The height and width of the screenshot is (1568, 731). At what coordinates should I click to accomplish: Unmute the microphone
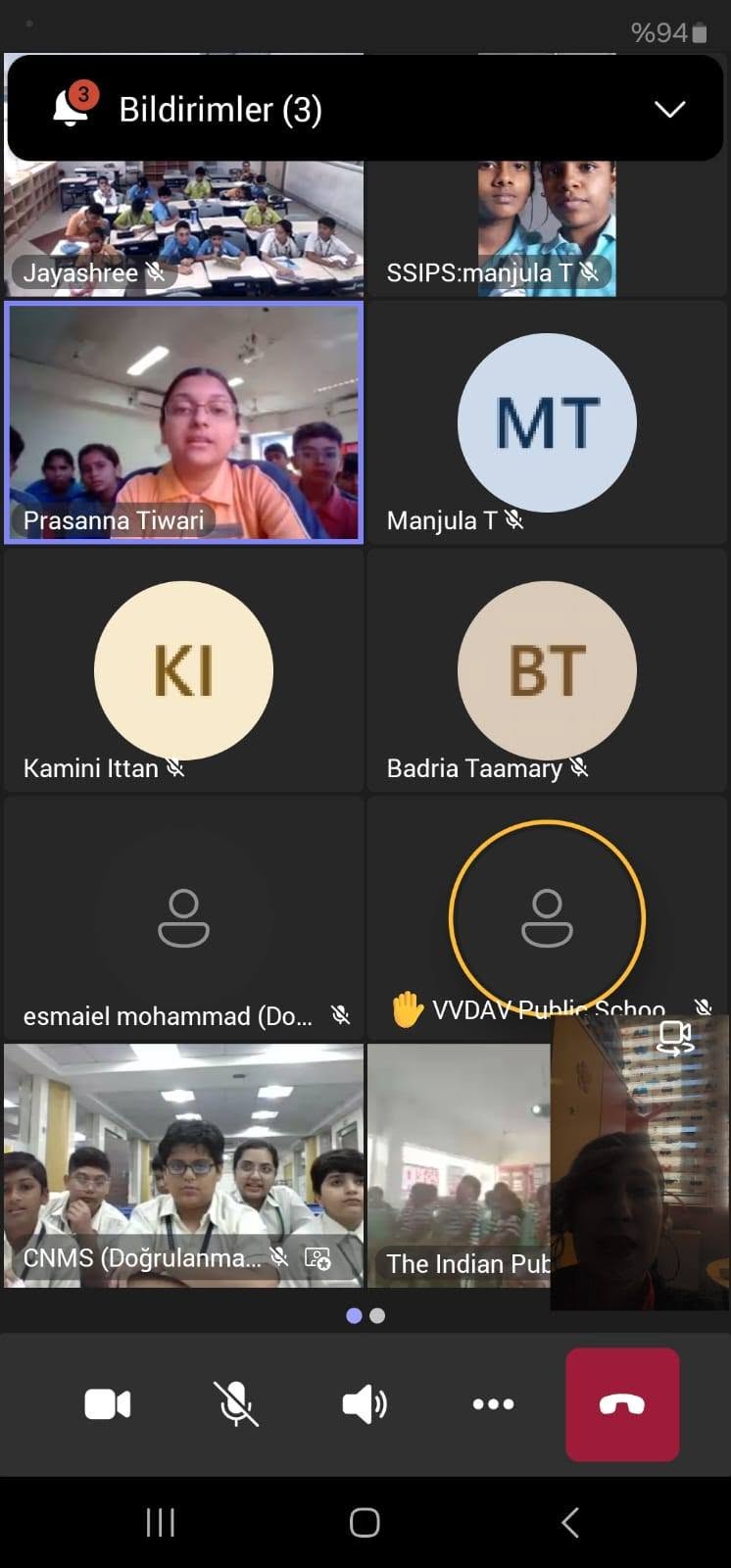[235, 1404]
